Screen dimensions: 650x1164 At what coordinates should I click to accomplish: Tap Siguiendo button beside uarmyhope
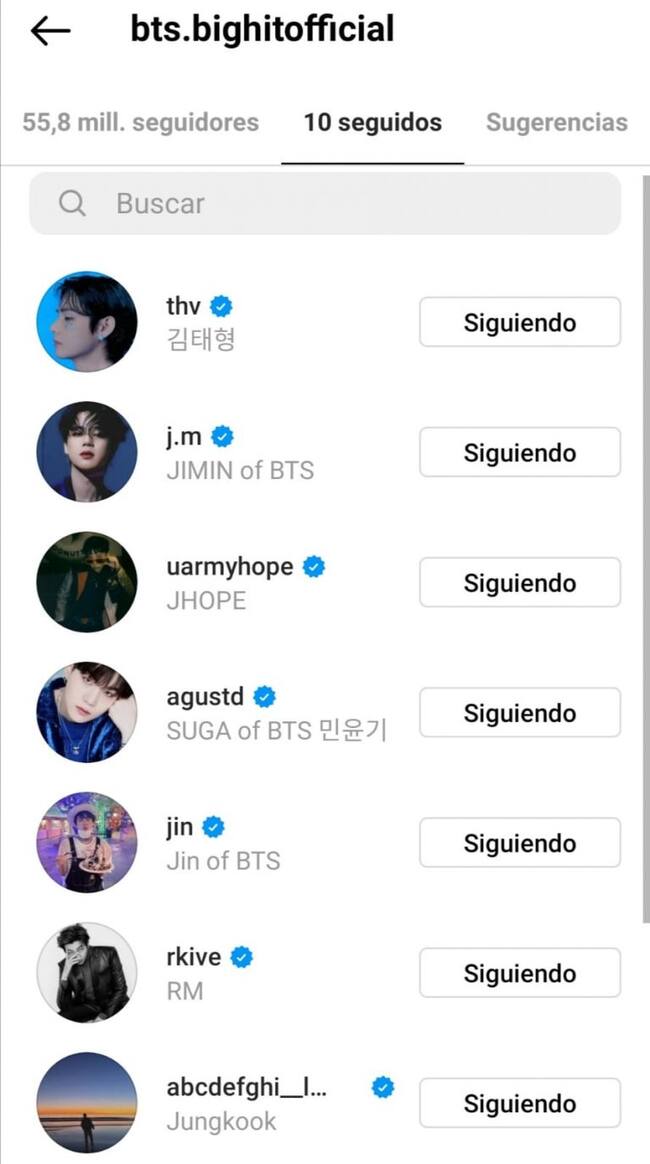[519, 583]
